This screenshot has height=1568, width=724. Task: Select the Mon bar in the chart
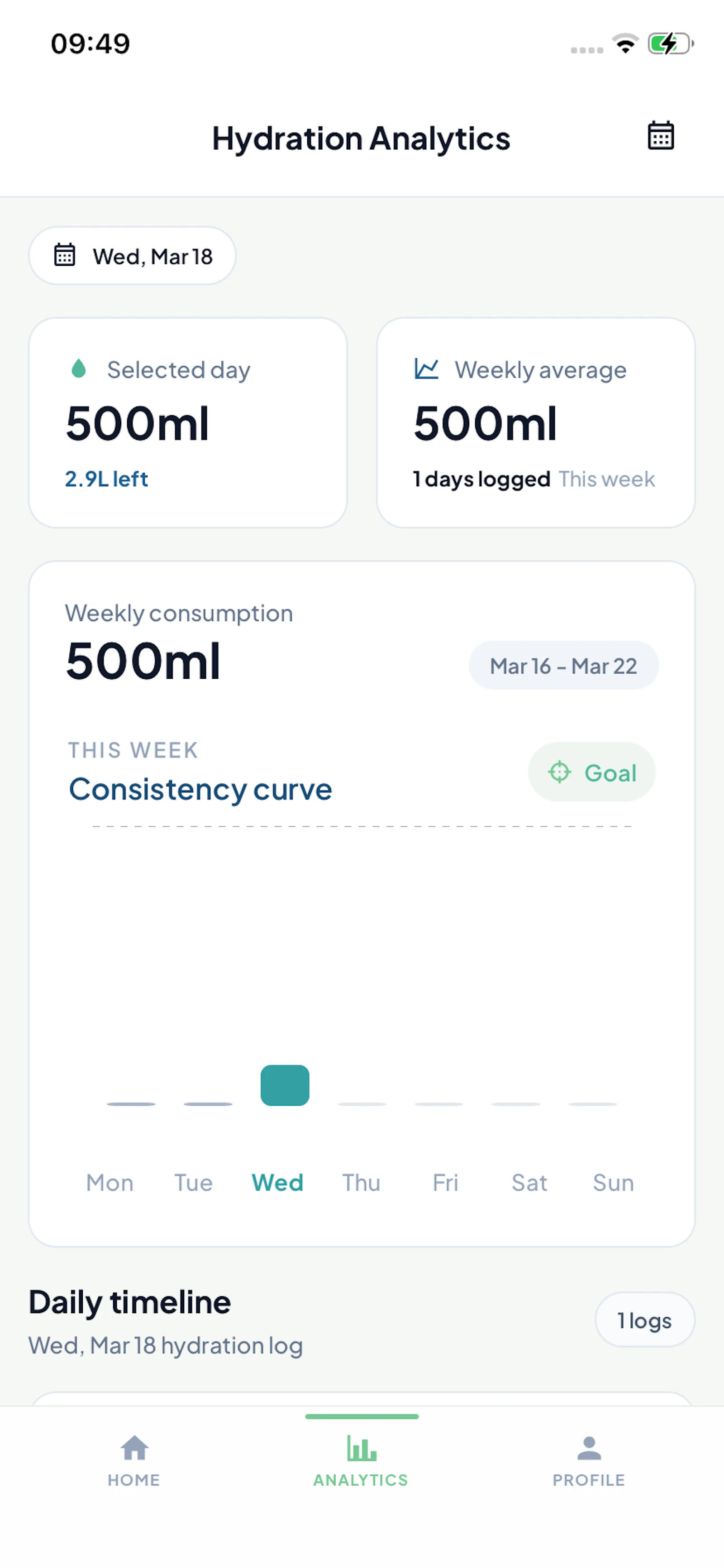click(x=131, y=1103)
